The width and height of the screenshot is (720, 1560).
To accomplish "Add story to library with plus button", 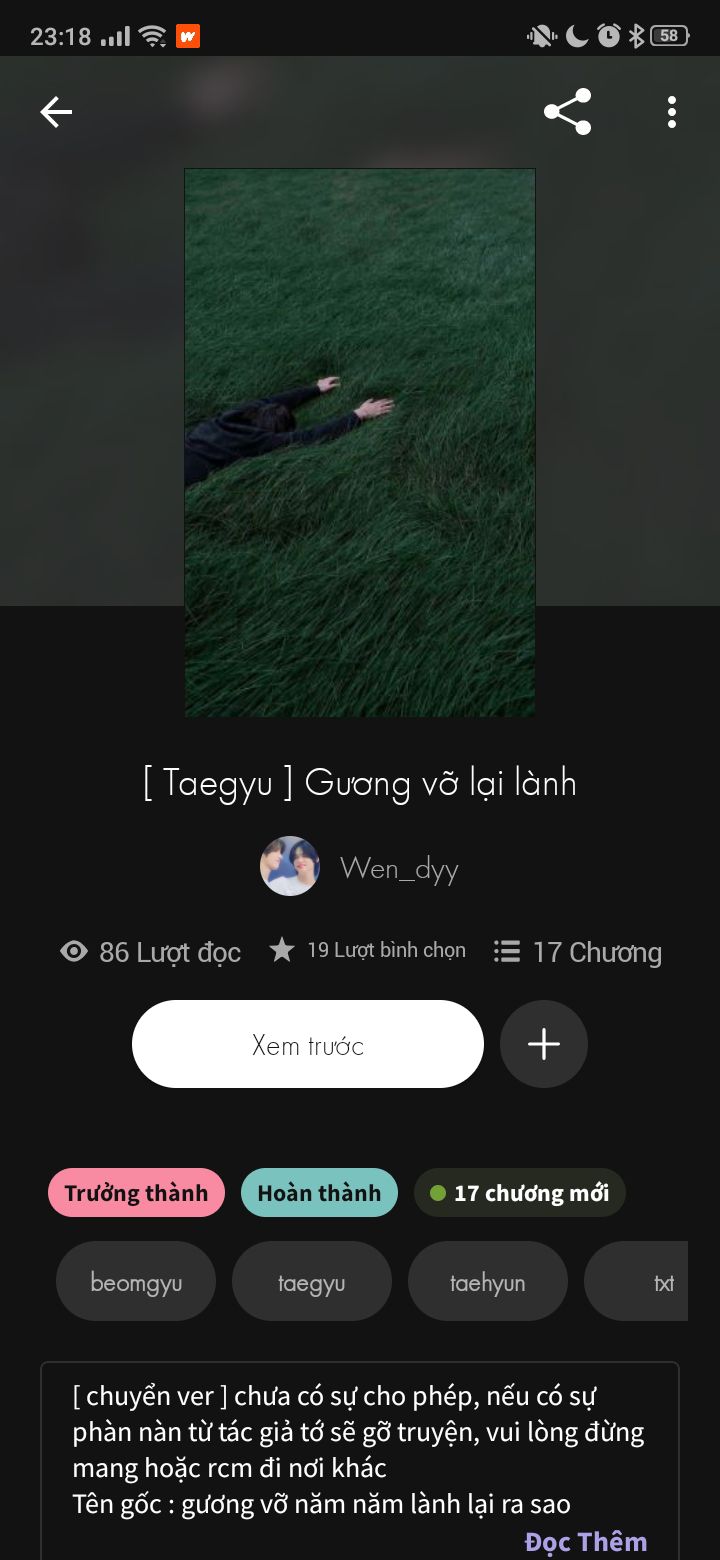I will (544, 1044).
